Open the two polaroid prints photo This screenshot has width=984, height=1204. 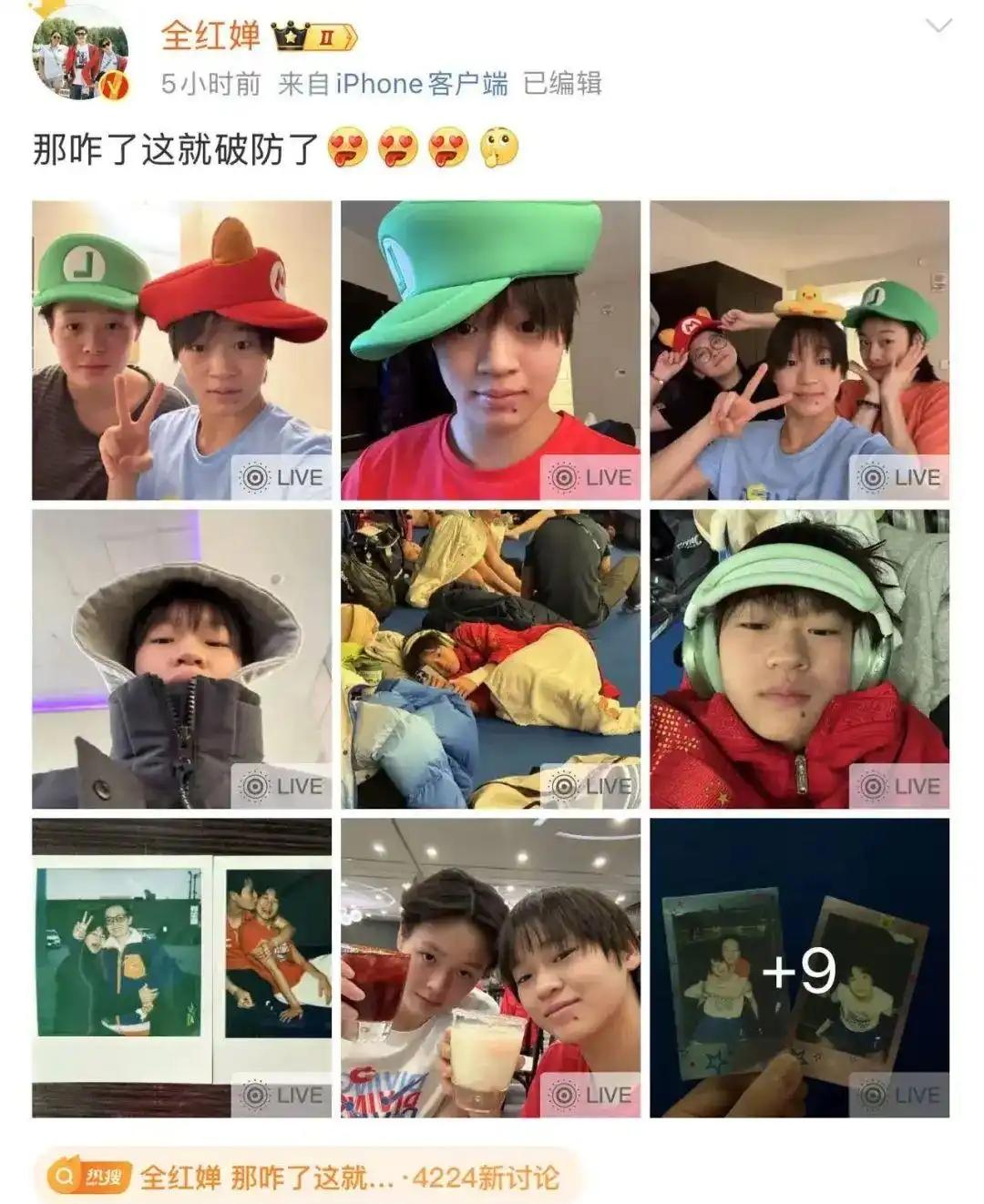182,967
